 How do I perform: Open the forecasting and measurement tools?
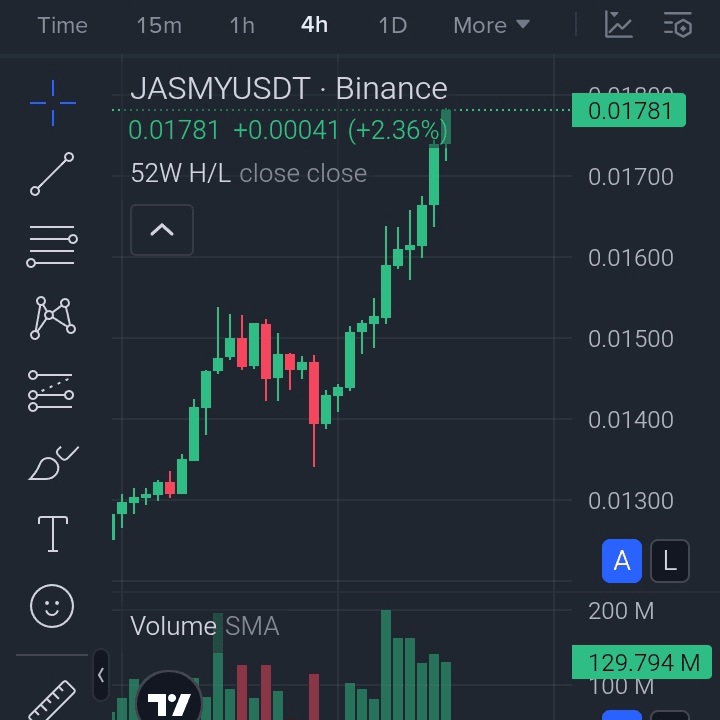(x=52, y=390)
